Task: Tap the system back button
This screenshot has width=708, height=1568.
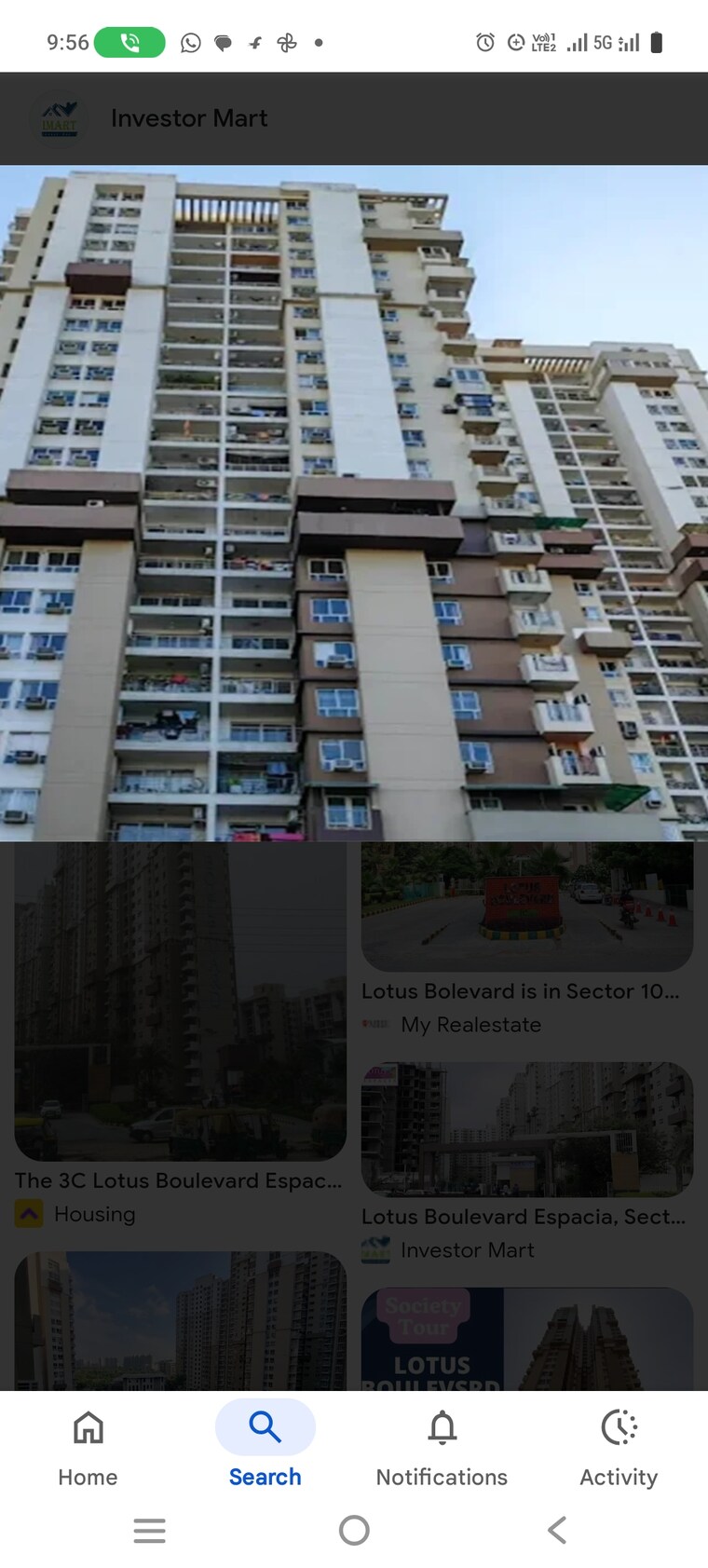Action: point(557,1530)
